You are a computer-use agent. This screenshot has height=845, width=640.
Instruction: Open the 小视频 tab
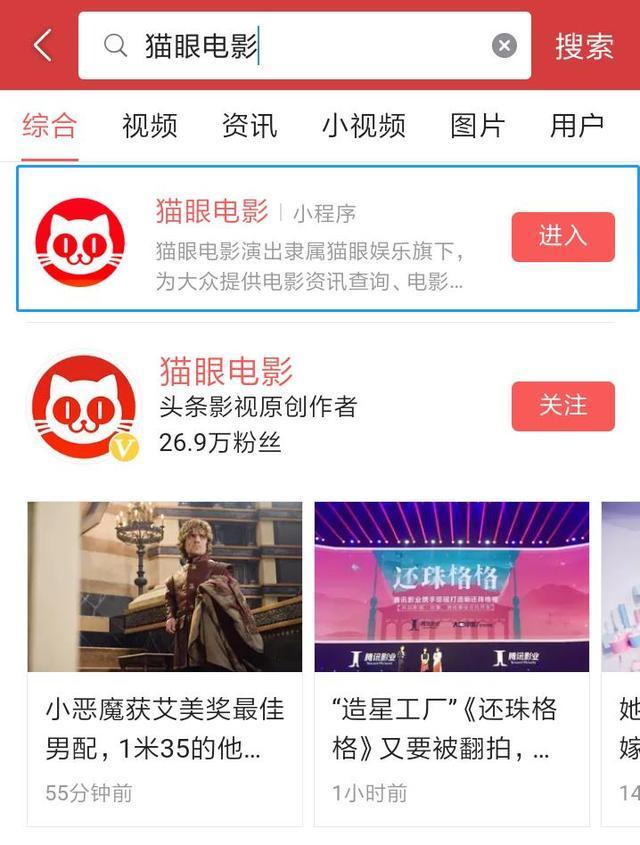click(x=363, y=125)
